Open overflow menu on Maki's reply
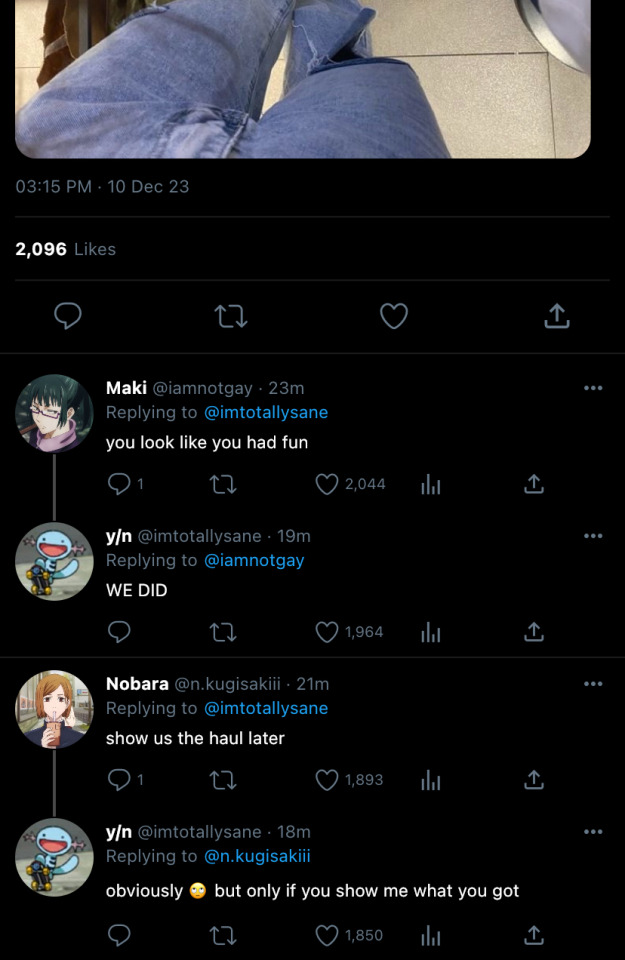 point(593,388)
